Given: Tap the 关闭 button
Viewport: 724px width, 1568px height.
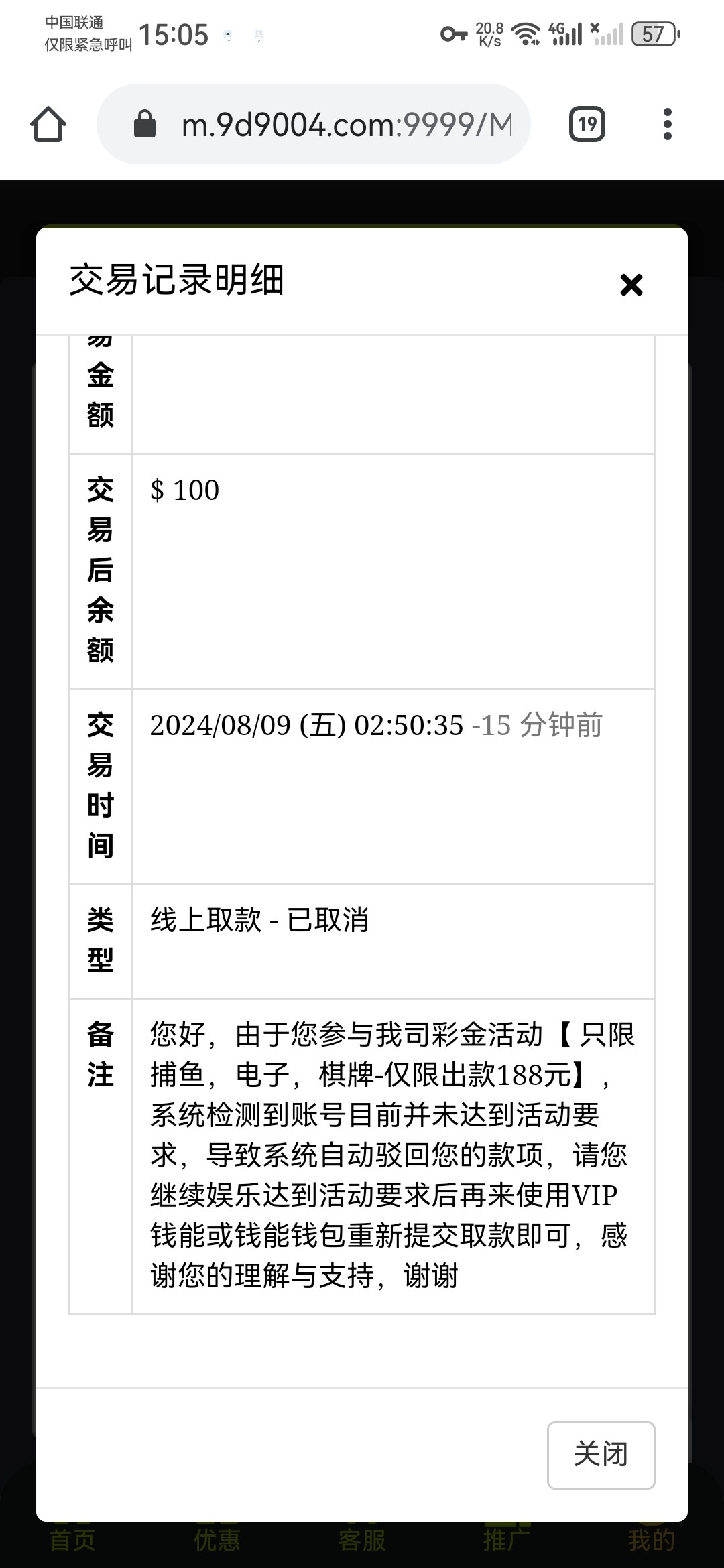Looking at the screenshot, I should (x=601, y=1455).
